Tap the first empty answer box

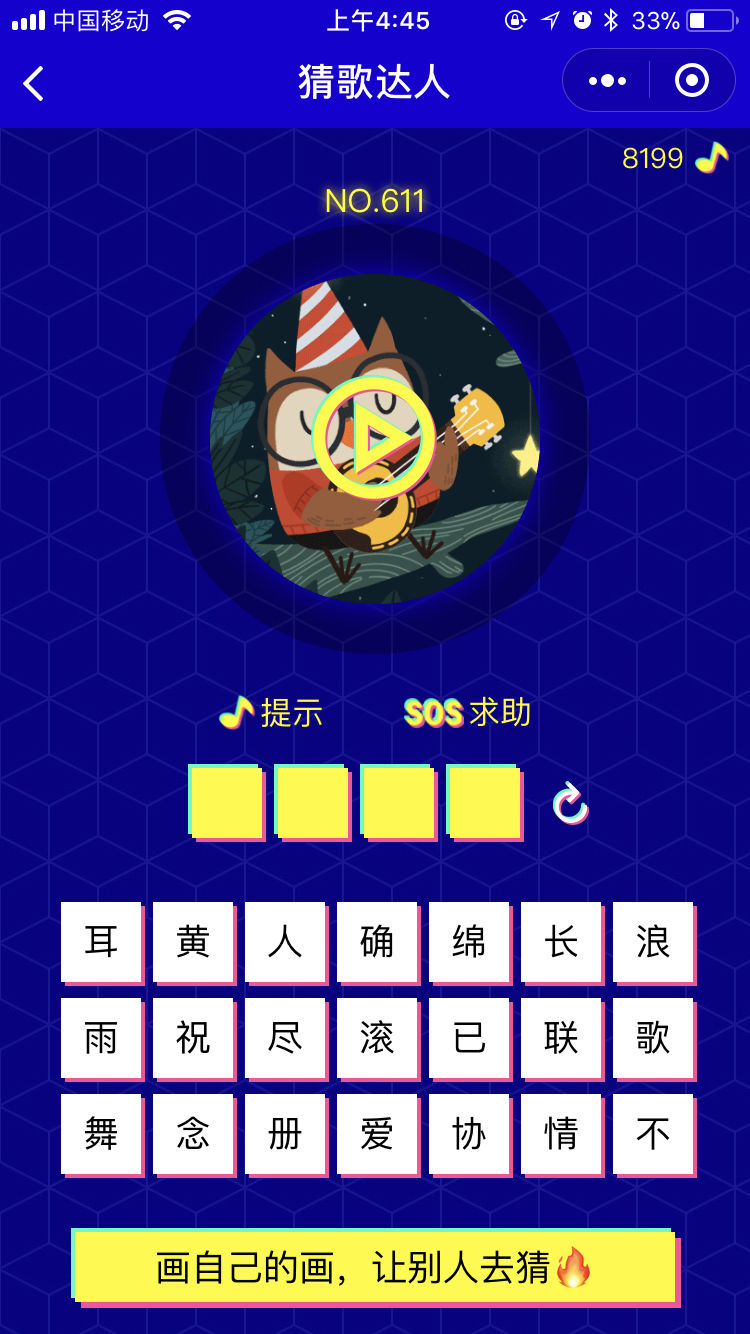225,801
